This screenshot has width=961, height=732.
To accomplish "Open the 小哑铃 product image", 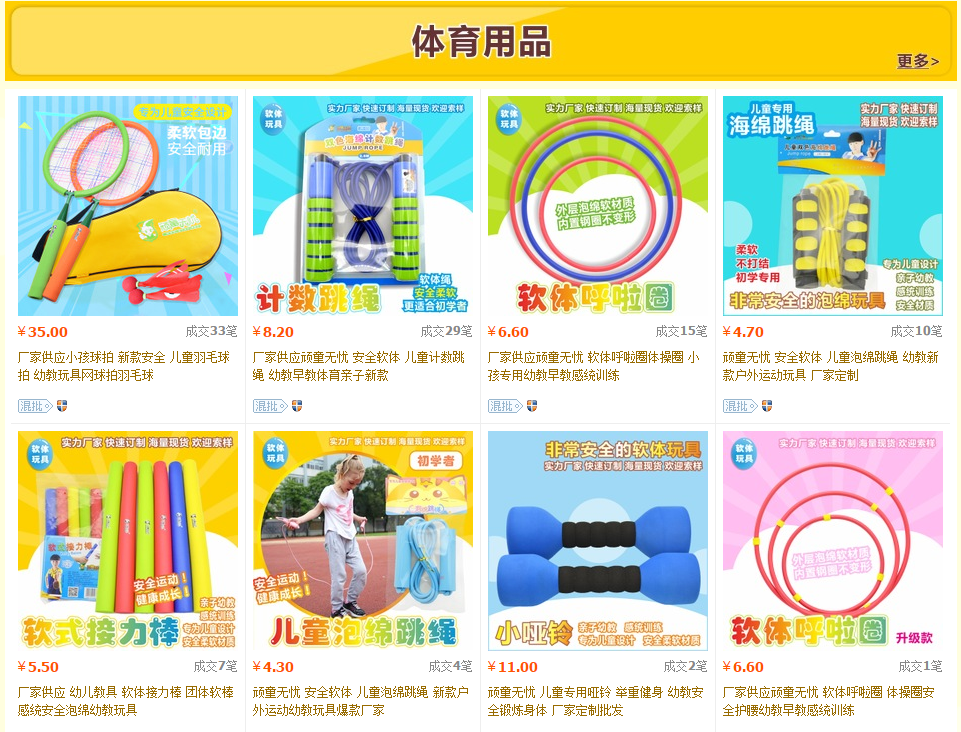I will click(598, 541).
